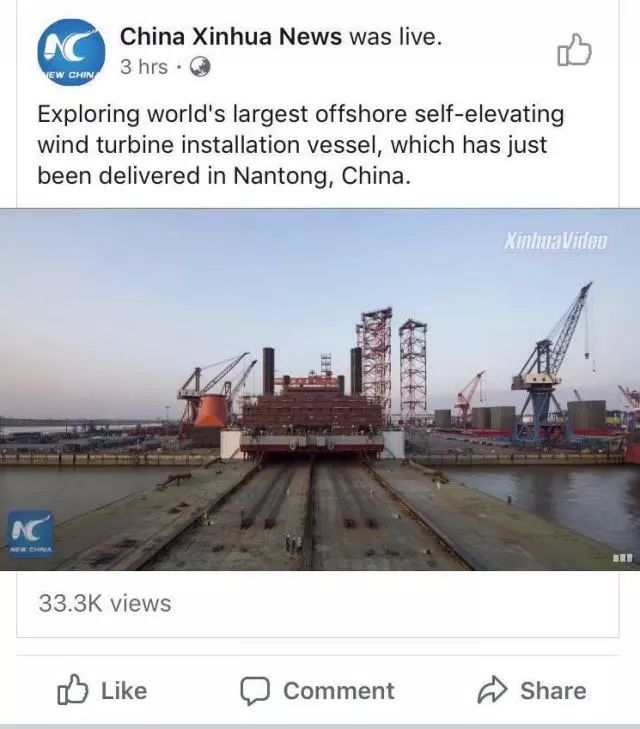
Task: Play the wind turbine vessel live video
Action: click(320, 390)
